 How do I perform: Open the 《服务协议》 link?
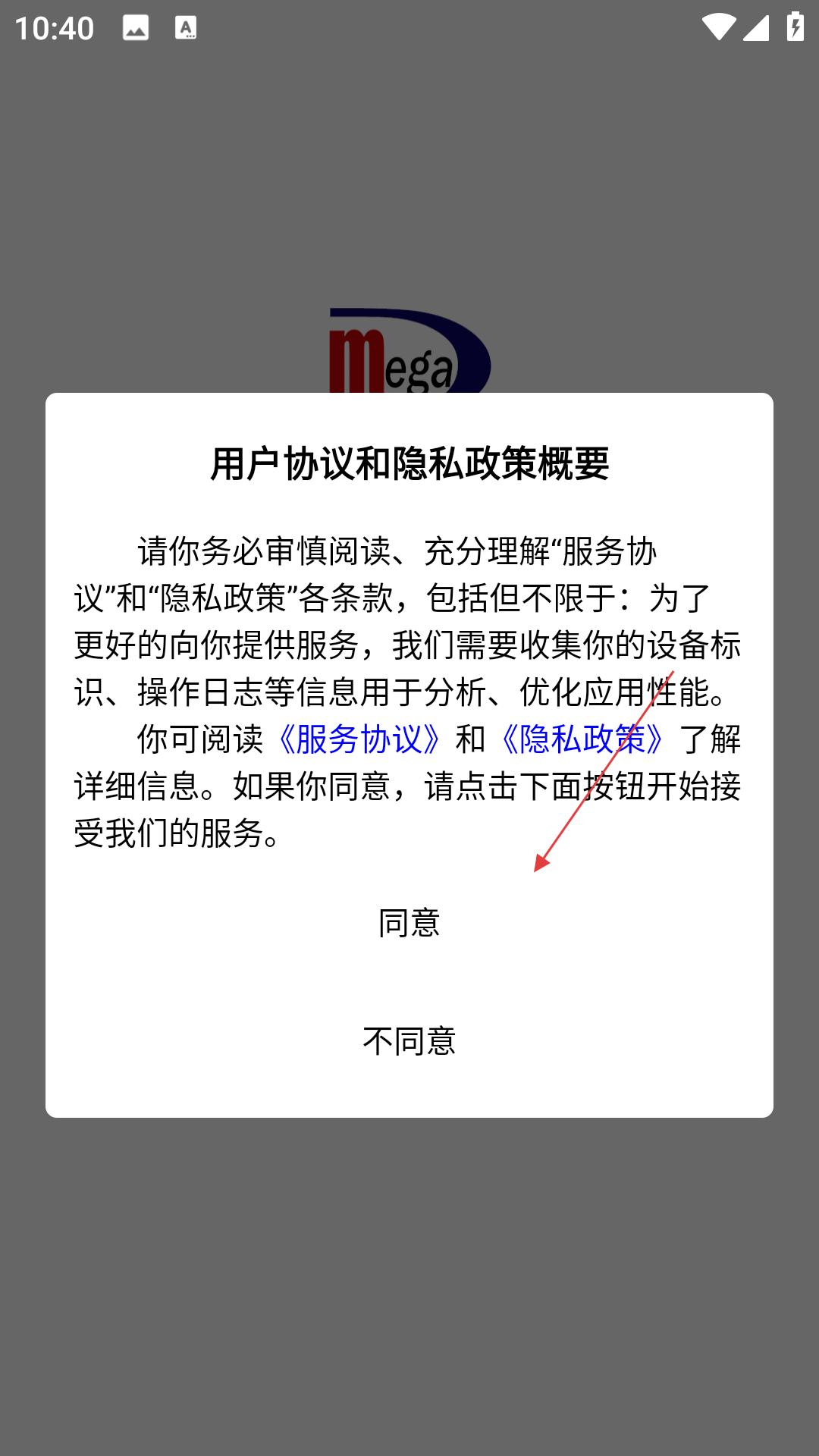pos(358,739)
